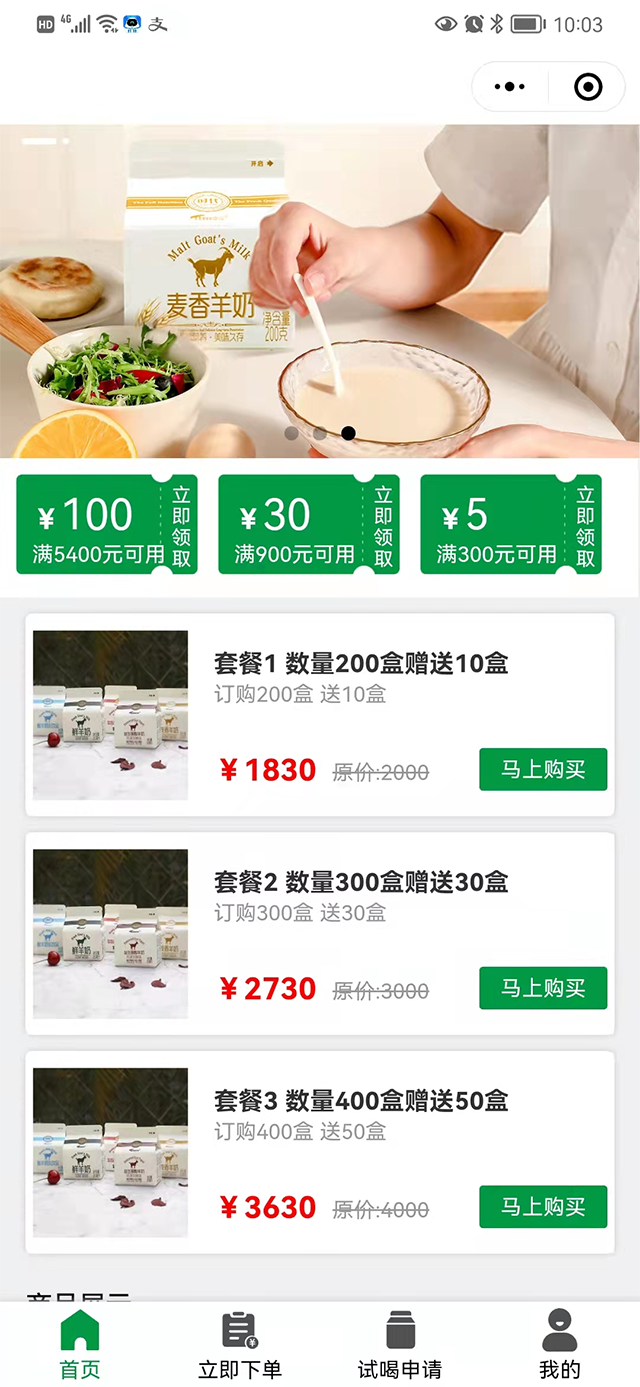Image resolution: width=640 pixels, height=1387 pixels.
Task: Open 套餐2 product image
Action: point(110,934)
